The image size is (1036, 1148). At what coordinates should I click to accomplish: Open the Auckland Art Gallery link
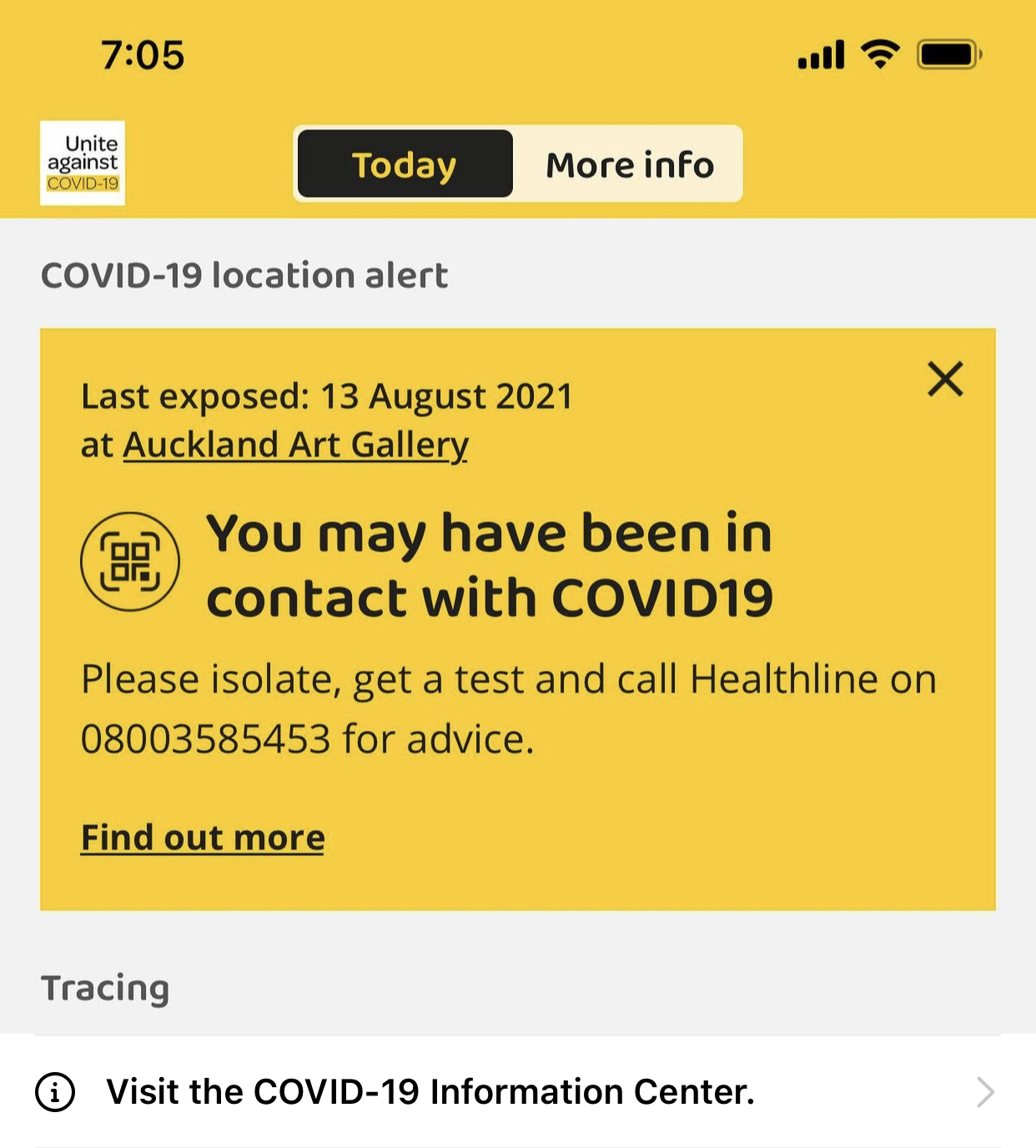tap(295, 445)
